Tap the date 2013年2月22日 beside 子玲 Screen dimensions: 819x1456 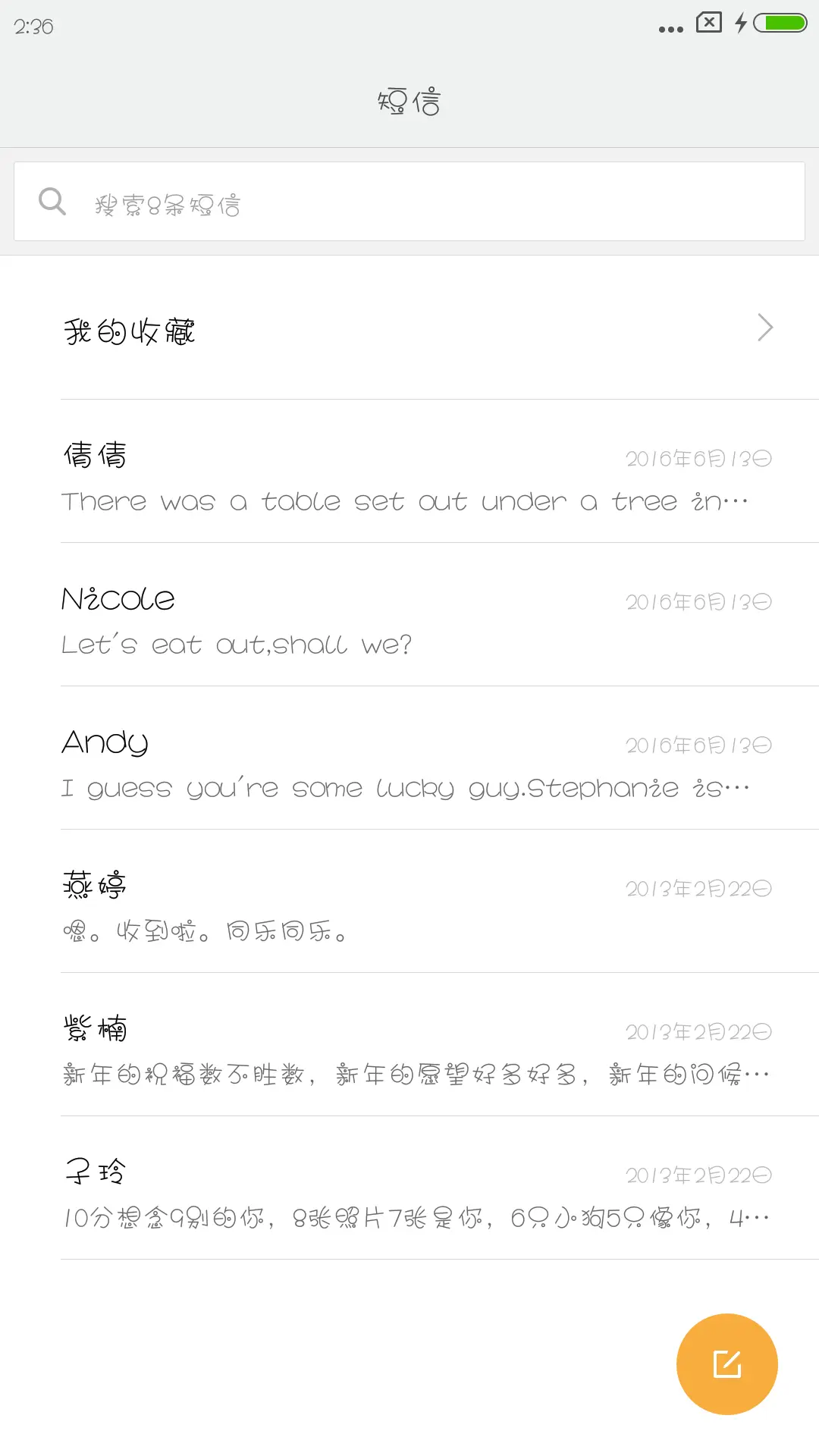click(x=698, y=1174)
